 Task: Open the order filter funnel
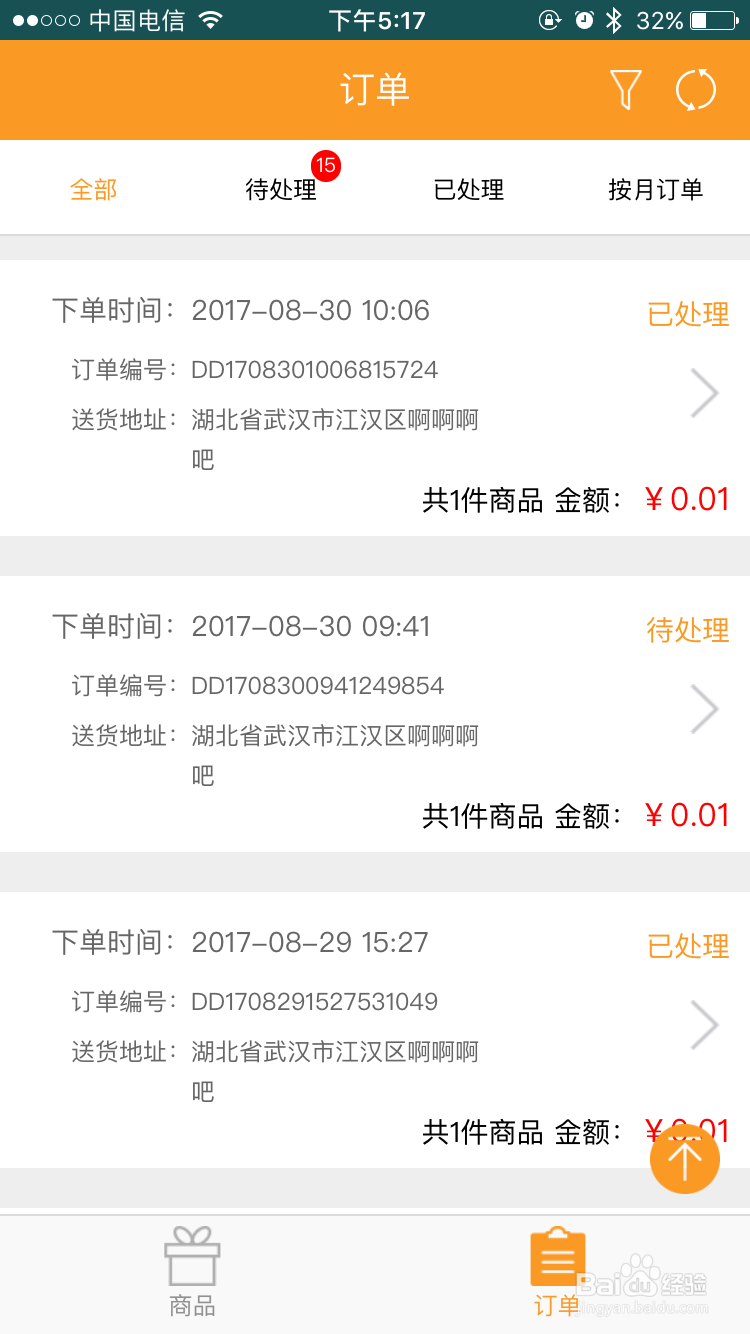point(626,90)
